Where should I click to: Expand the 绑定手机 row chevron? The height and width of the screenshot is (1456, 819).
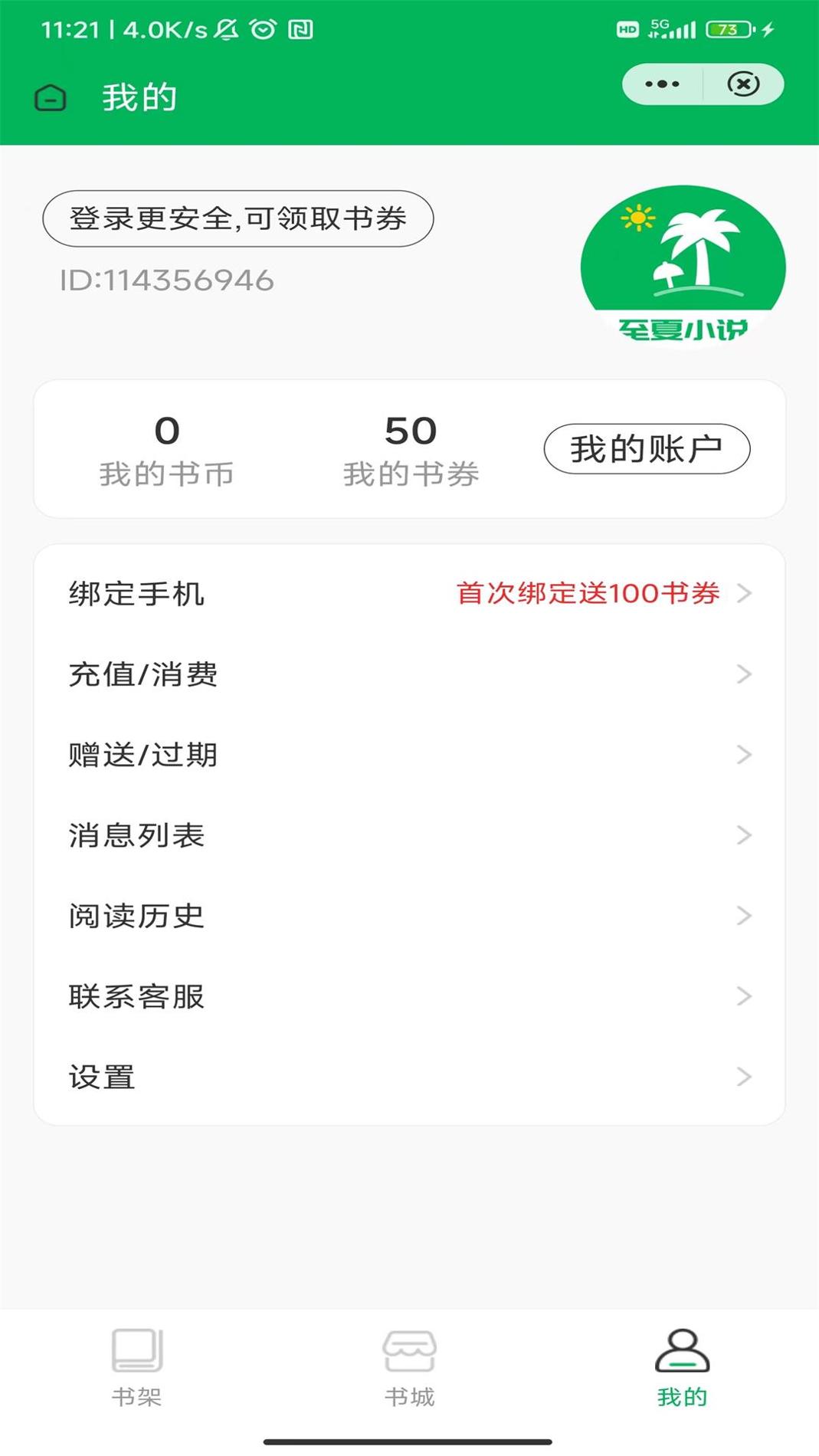[744, 595]
